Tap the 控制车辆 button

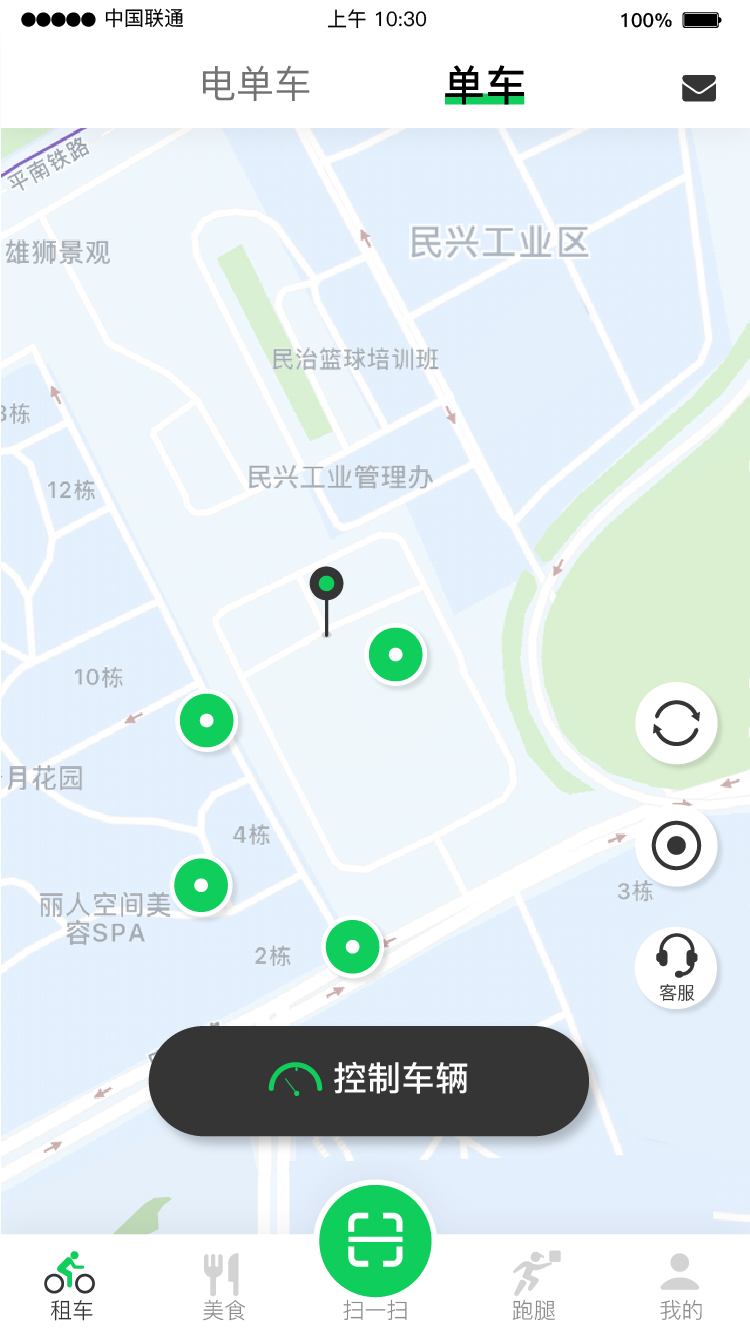coord(368,1080)
